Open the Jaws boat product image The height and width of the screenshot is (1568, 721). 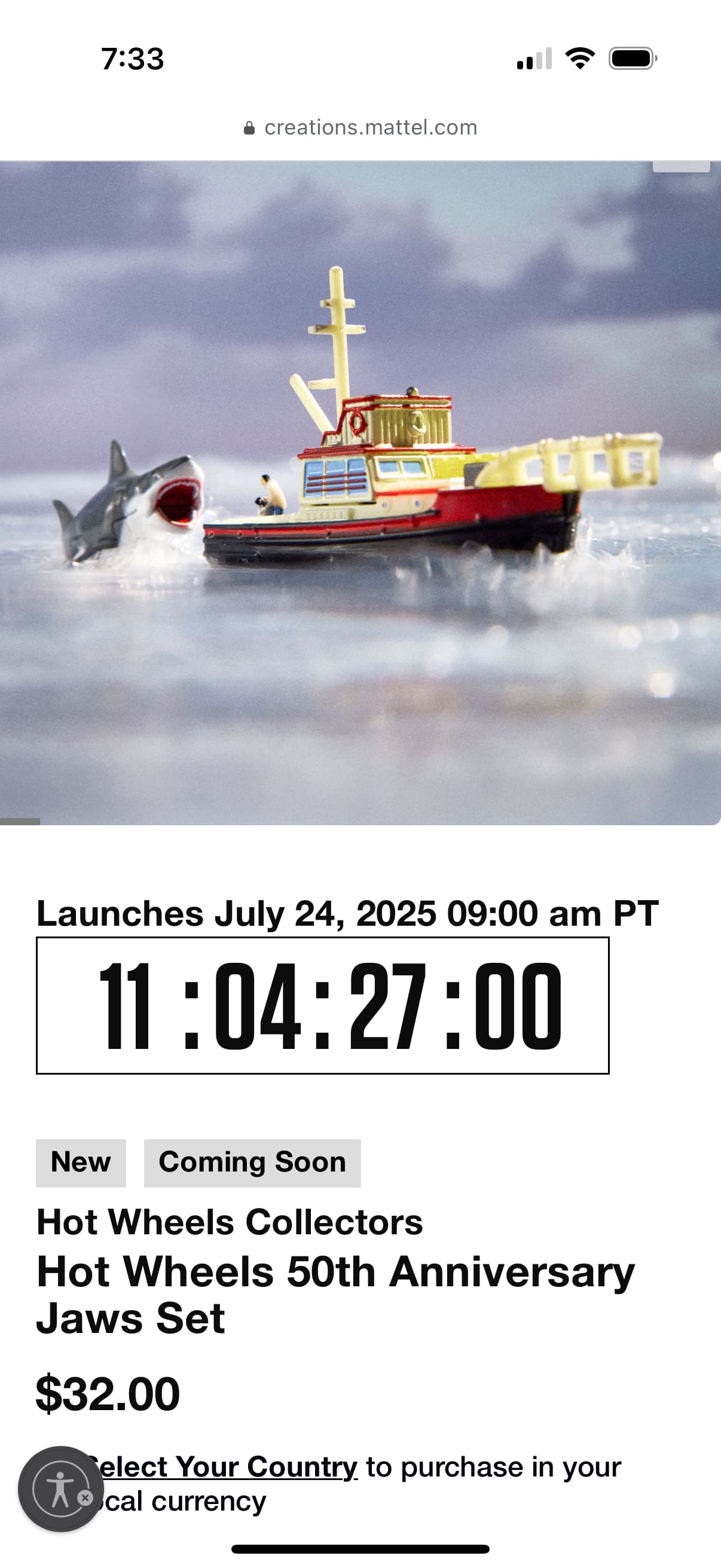point(360,493)
